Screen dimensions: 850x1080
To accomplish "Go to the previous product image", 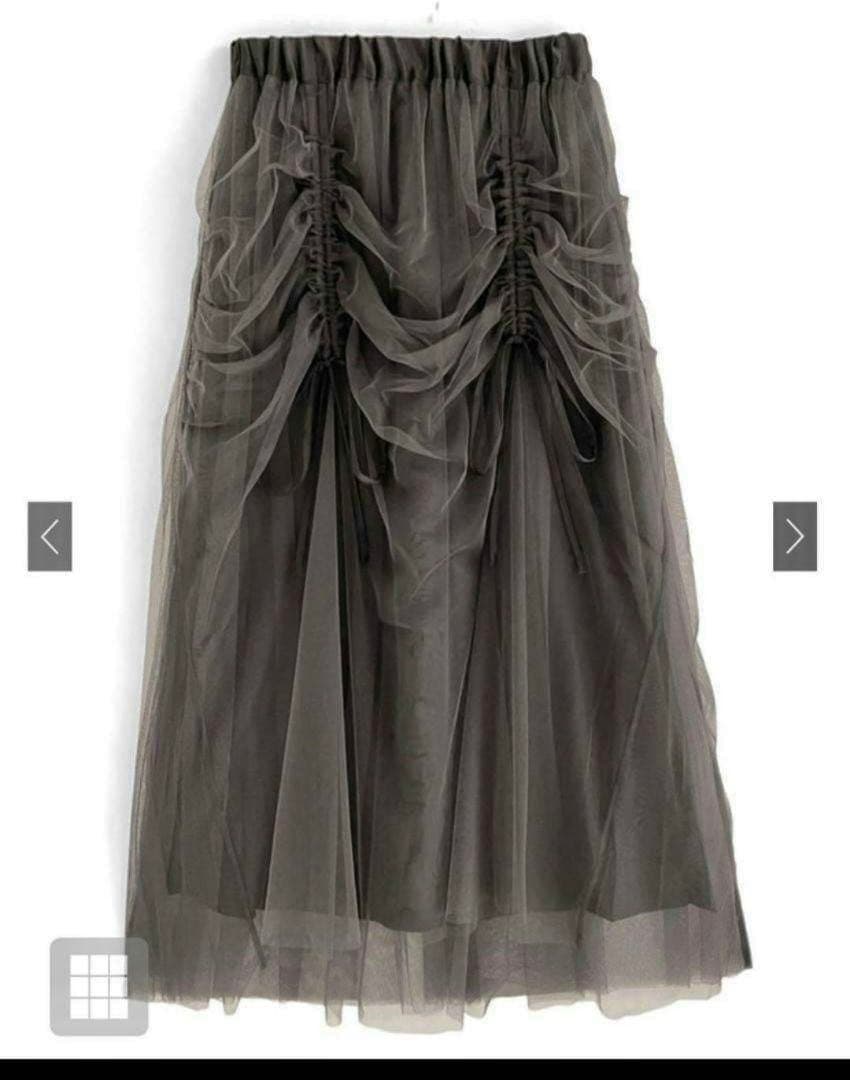I will click(x=49, y=536).
